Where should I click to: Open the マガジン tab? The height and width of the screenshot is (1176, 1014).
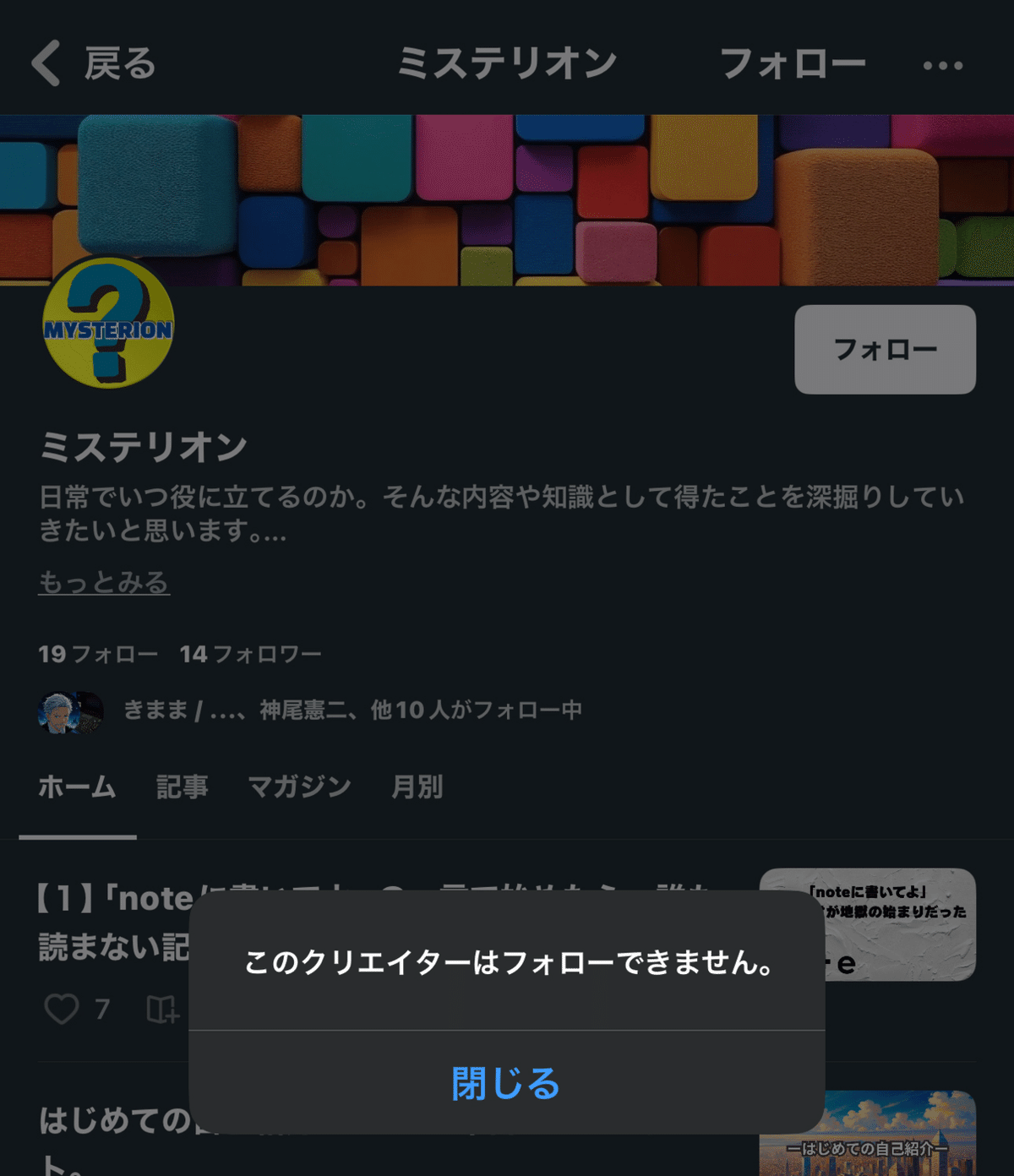pos(300,786)
